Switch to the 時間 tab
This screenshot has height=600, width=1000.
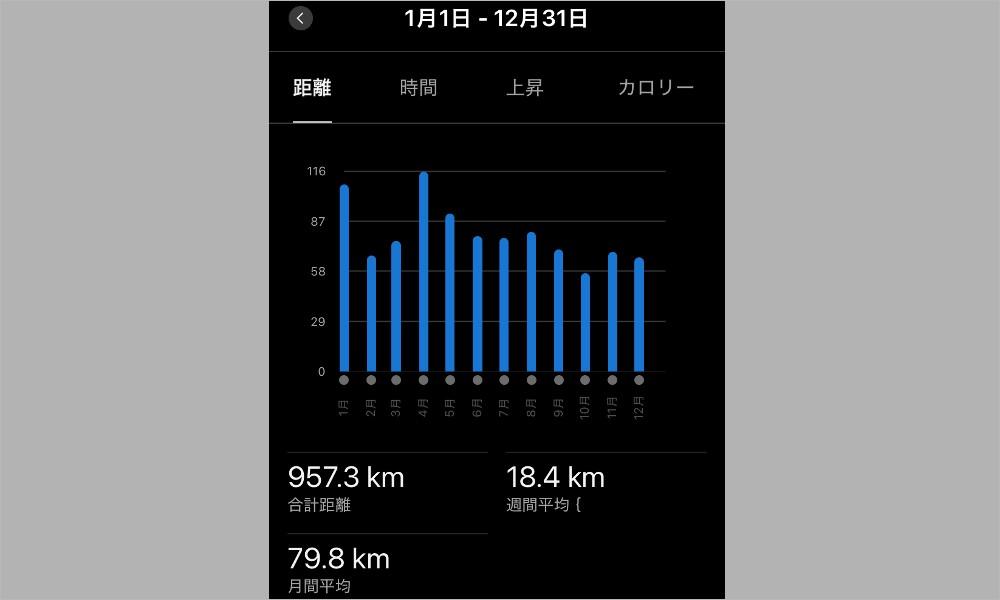click(x=418, y=88)
